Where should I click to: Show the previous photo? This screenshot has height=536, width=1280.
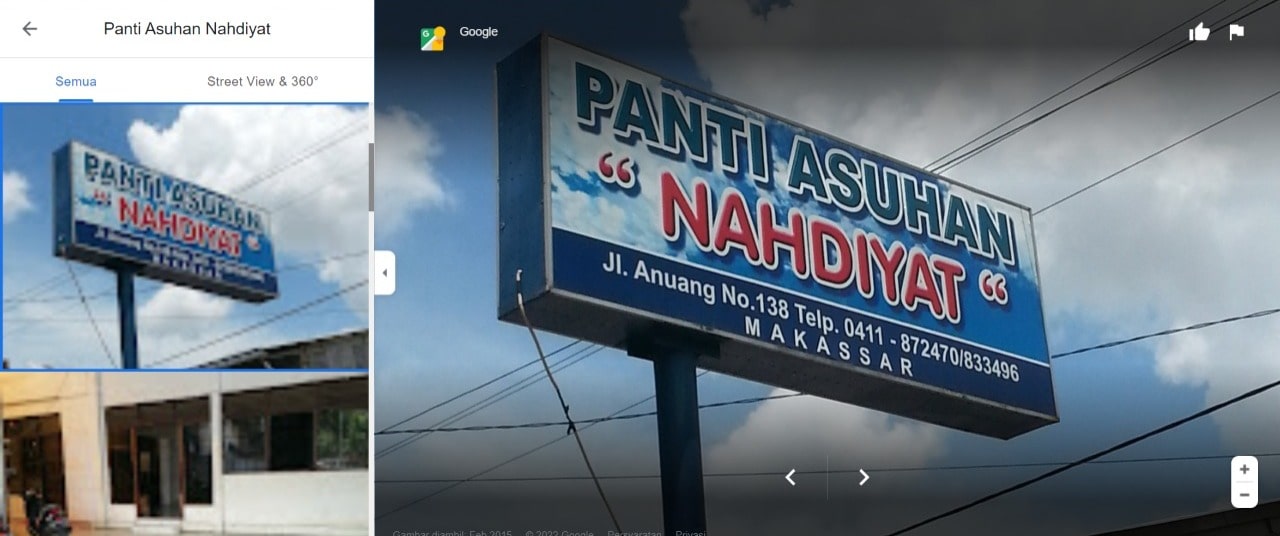(x=790, y=477)
